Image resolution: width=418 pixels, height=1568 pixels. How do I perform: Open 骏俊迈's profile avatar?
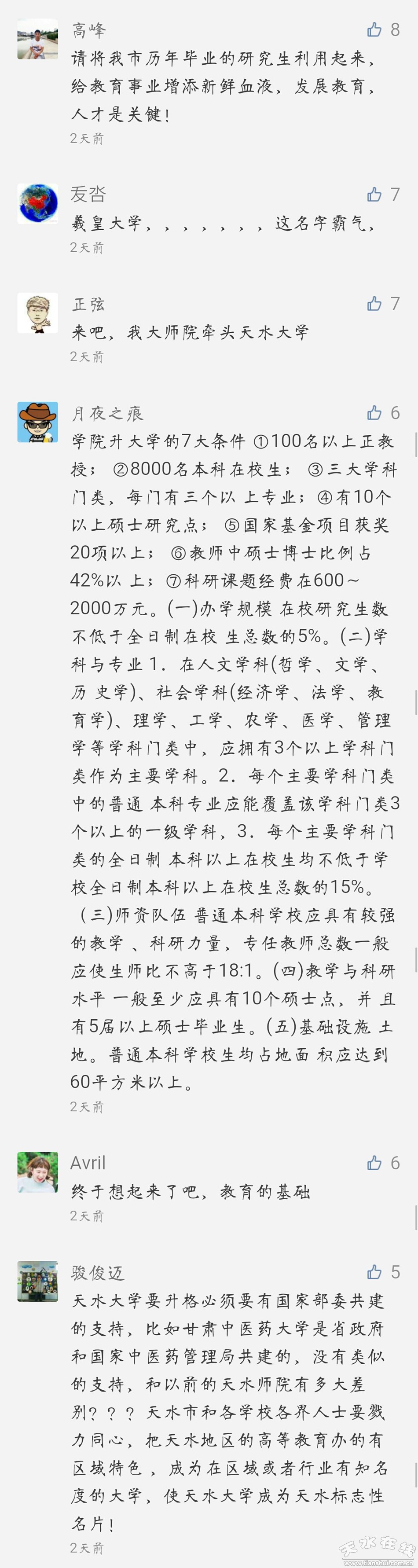click(x=38, y=1282)
